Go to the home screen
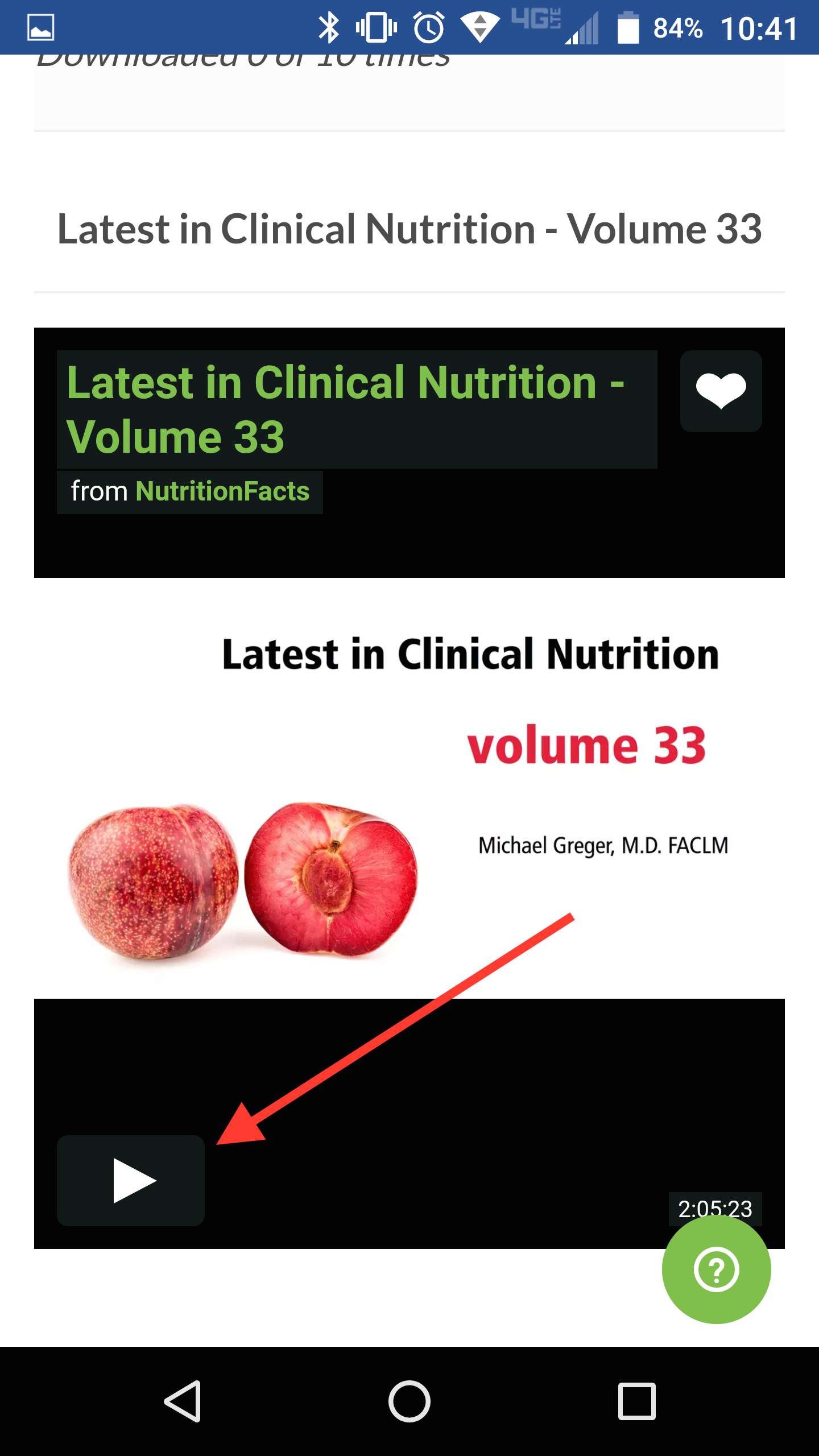This screenshot has height=1456, width=819. coord(409,1401)
